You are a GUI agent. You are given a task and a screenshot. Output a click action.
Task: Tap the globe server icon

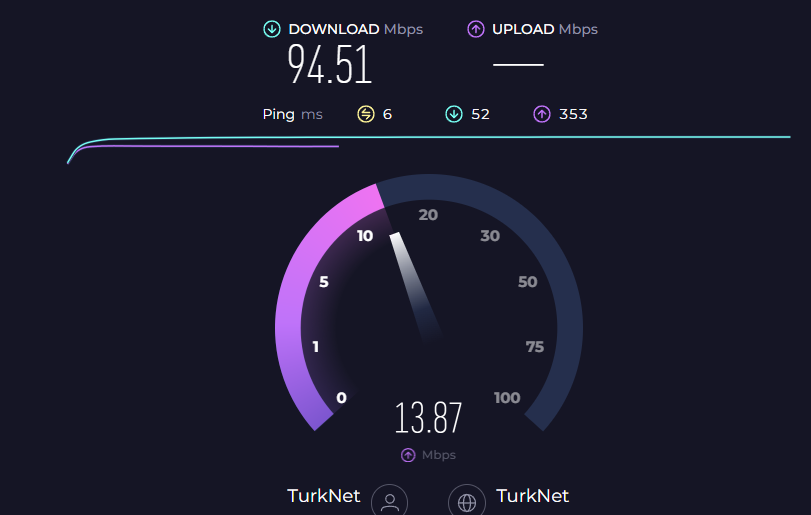coord(466,501)
